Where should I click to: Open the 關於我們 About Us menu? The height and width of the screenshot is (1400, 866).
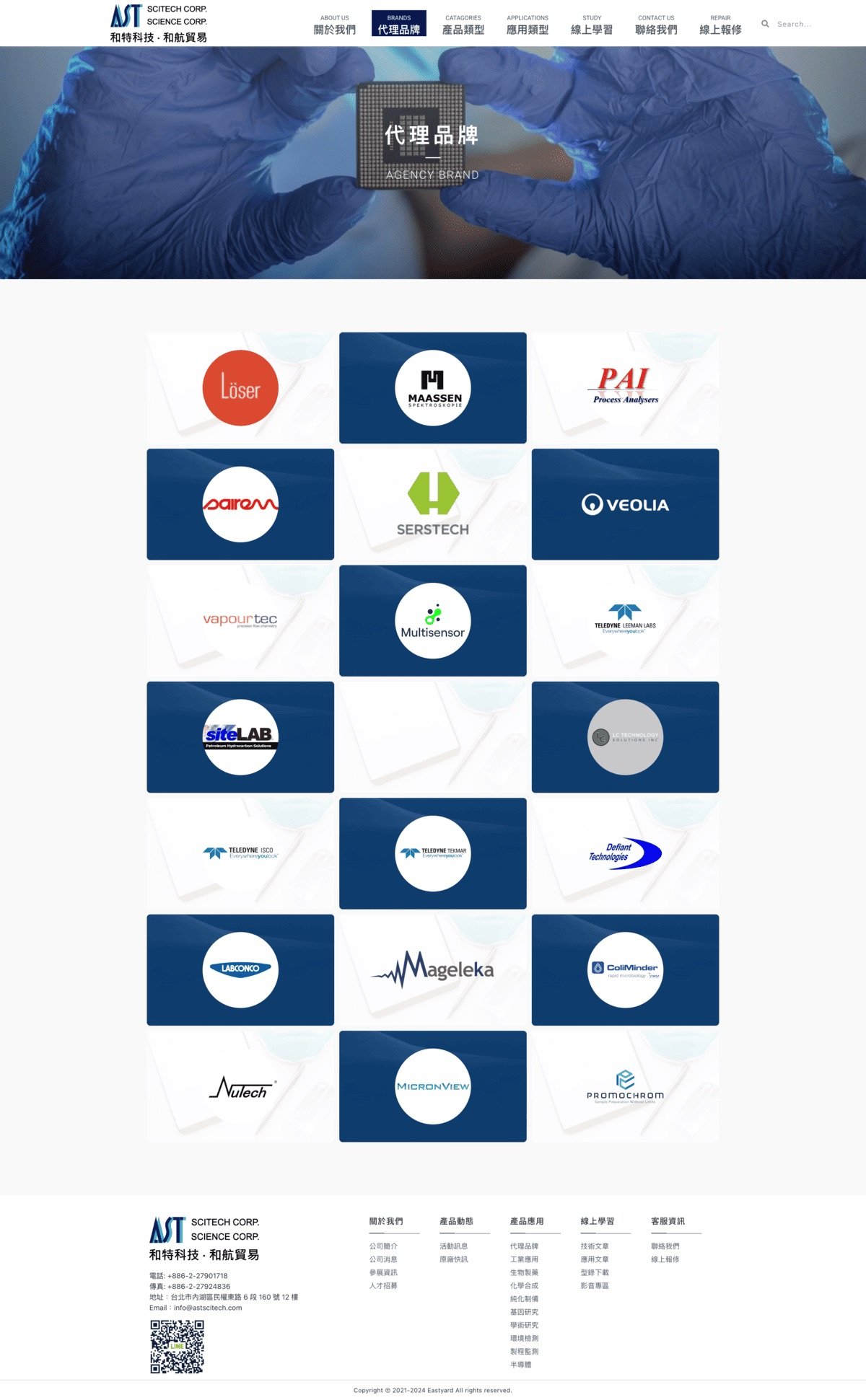(x=334, y=25)
